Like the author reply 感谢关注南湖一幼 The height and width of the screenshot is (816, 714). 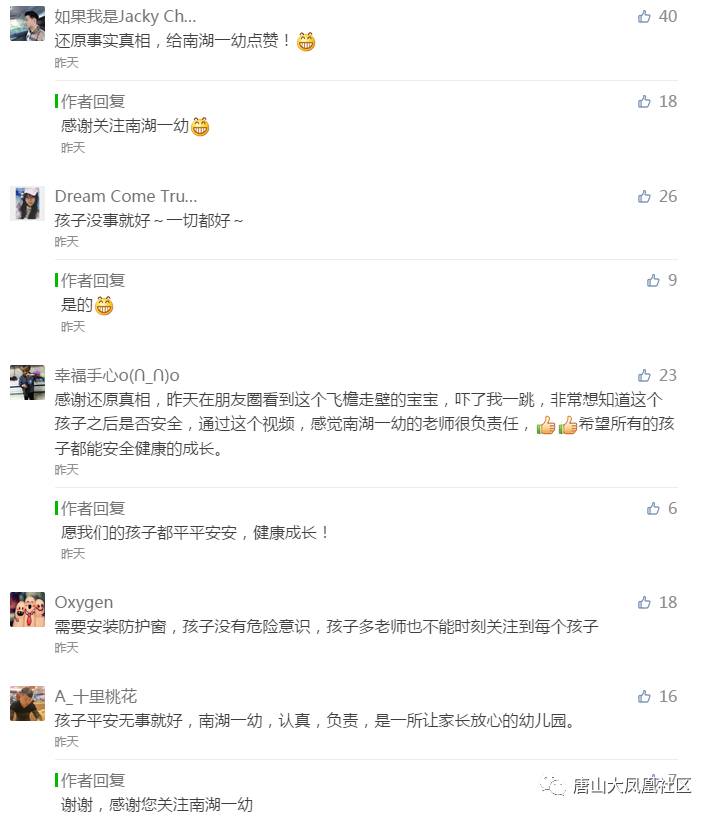644,101
